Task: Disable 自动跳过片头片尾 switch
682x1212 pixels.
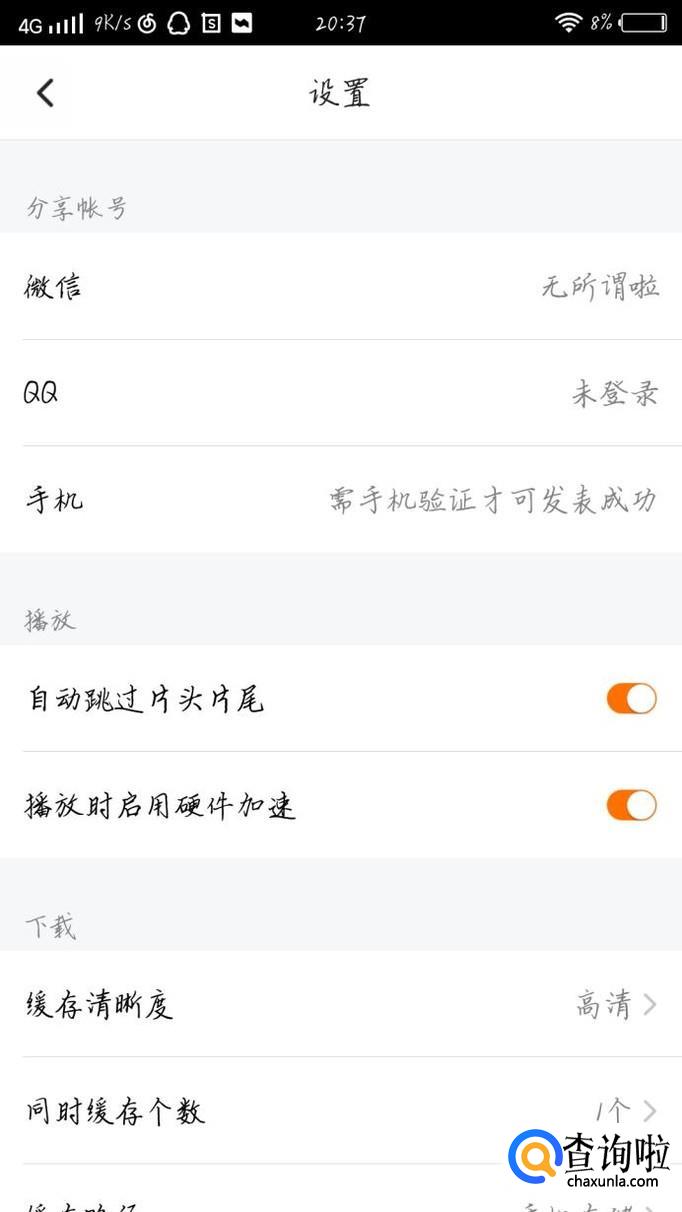Action: (631, 699)
